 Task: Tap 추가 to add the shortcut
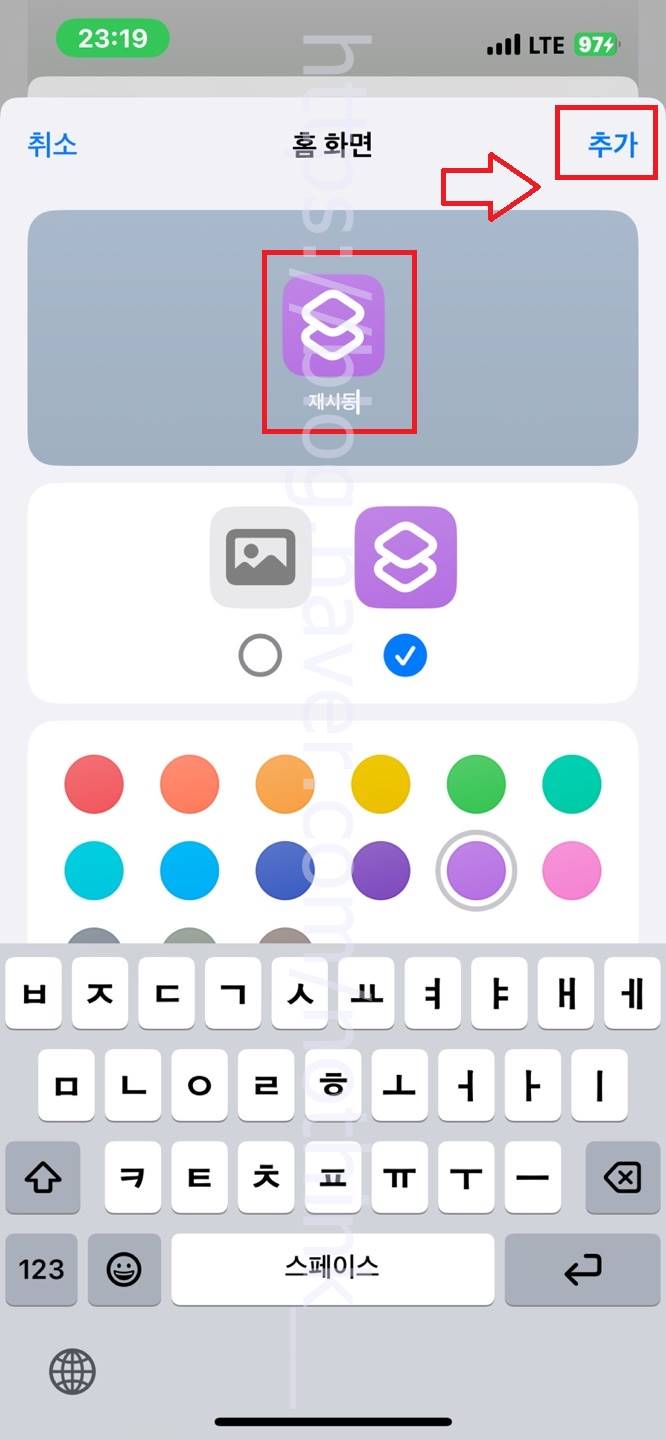point(612,144)
